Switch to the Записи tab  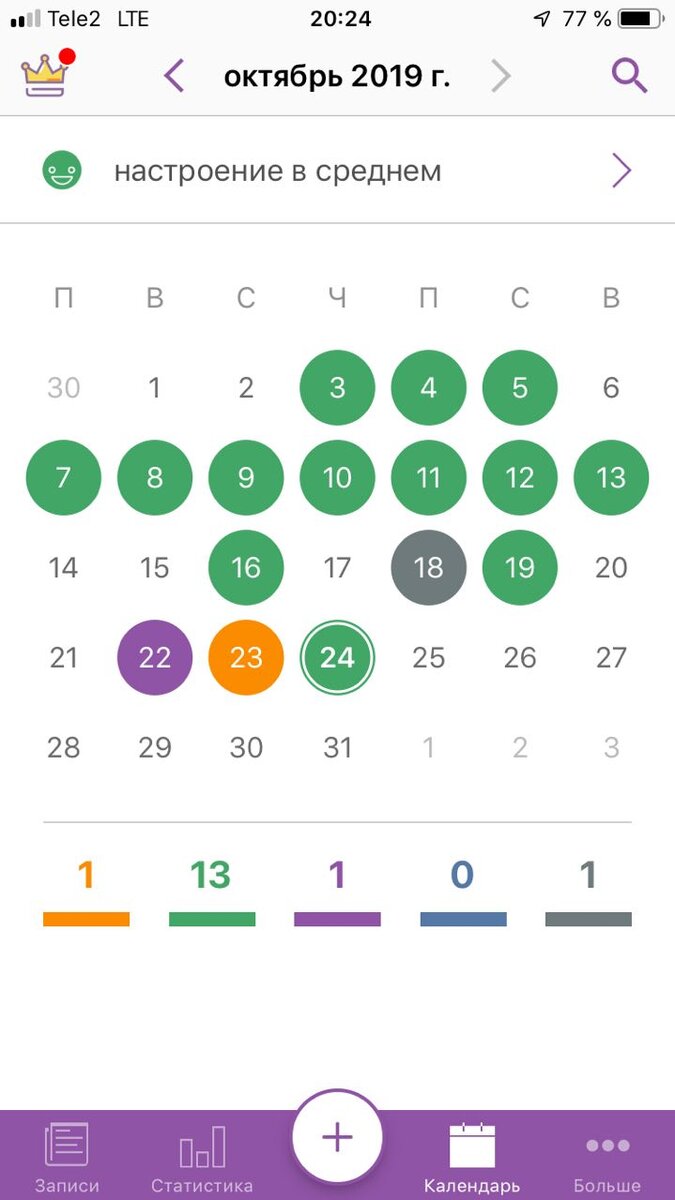pyautogui.click(x=67, y=1158)
